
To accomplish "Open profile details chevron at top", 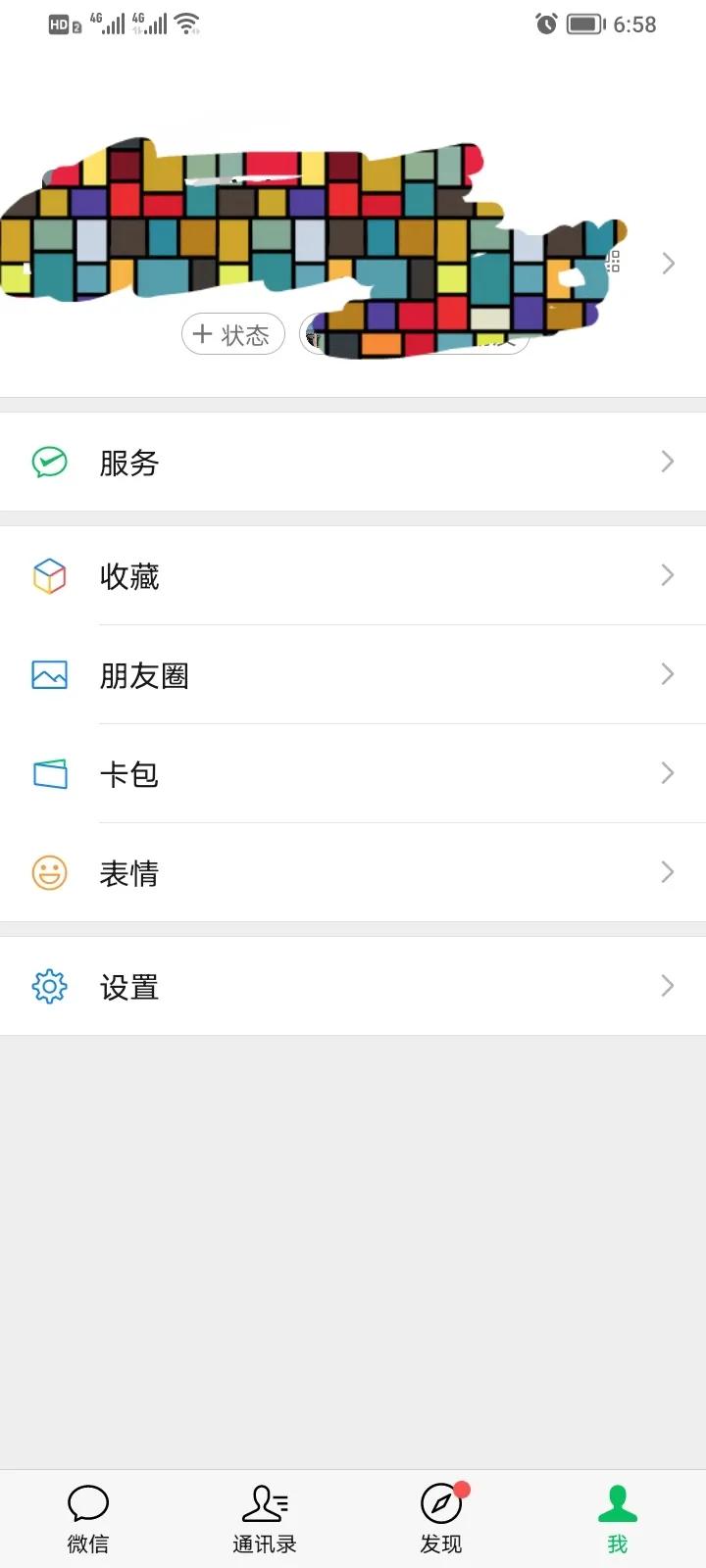I will (668, 263).
